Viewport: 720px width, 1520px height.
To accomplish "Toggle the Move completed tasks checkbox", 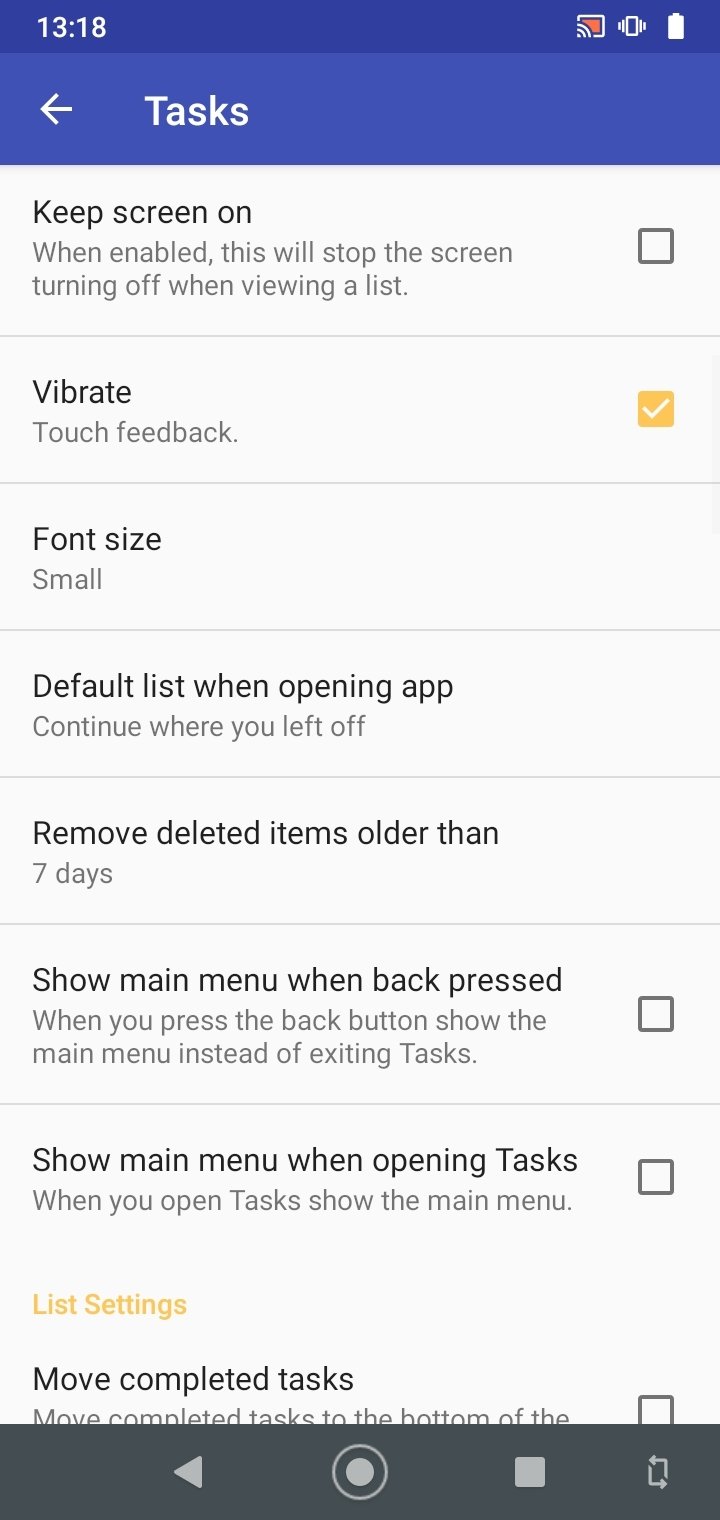I will pyautogui.click(x=656, y=1408).
